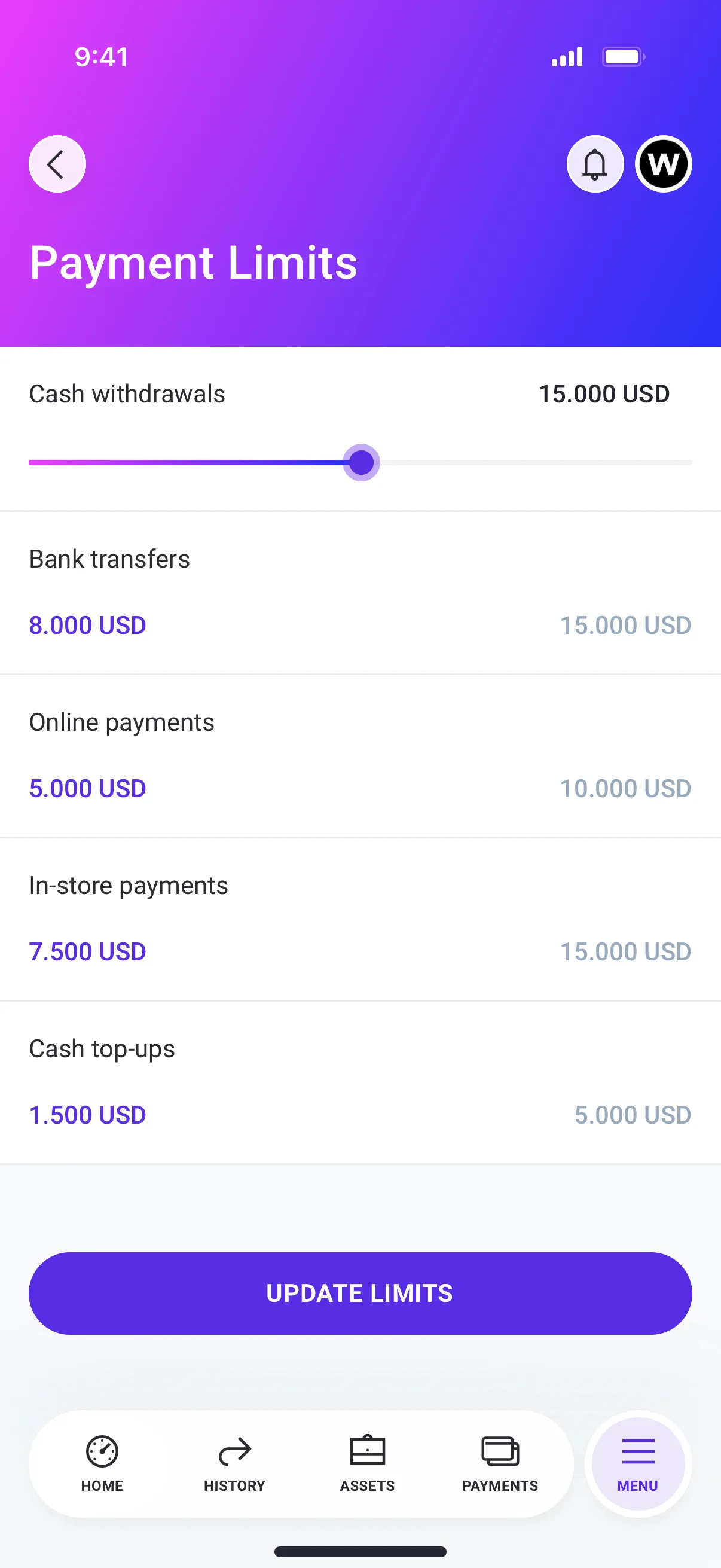Tap the Cash withdrawals slider handle
Image resolution: width=721 pixels, height=1568 pixels.
pos(362,463)
